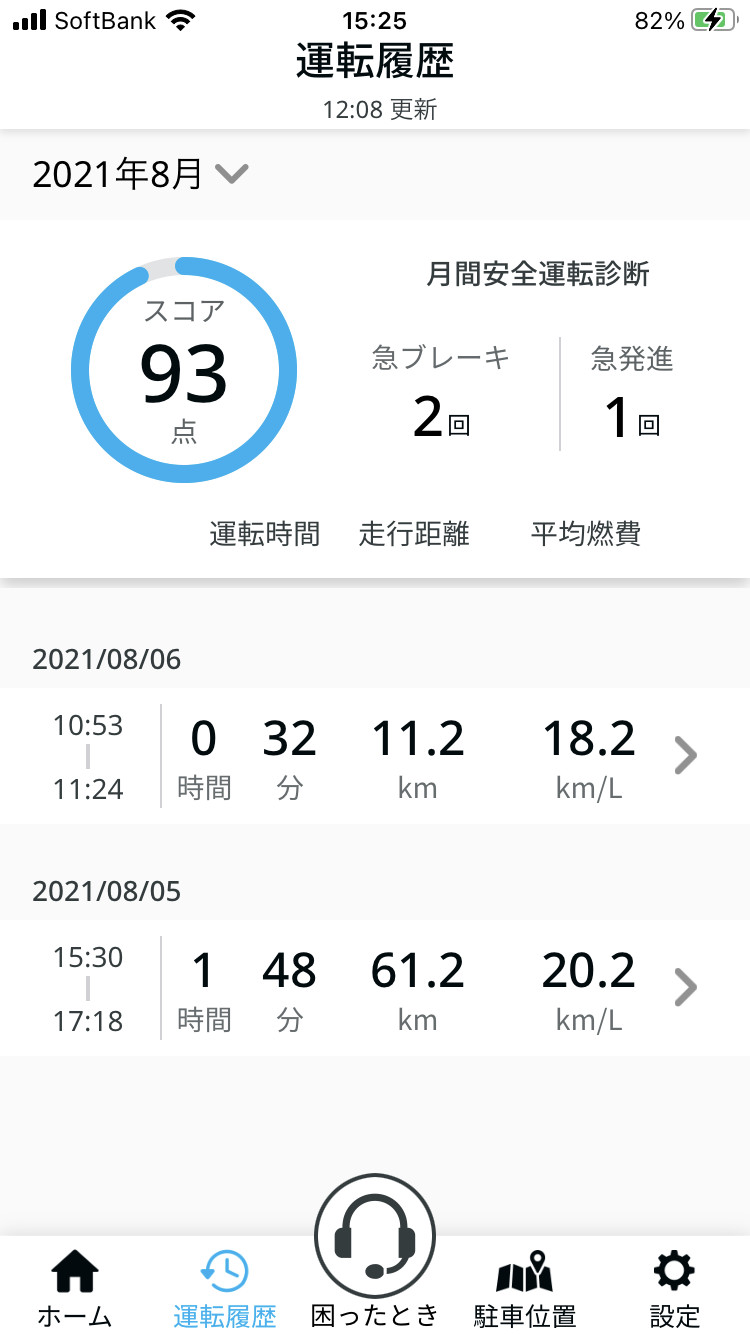Open the 2021/08/05 15:30 trip details
This screenshot has width=750, height=1334.
tap(375, 988)
